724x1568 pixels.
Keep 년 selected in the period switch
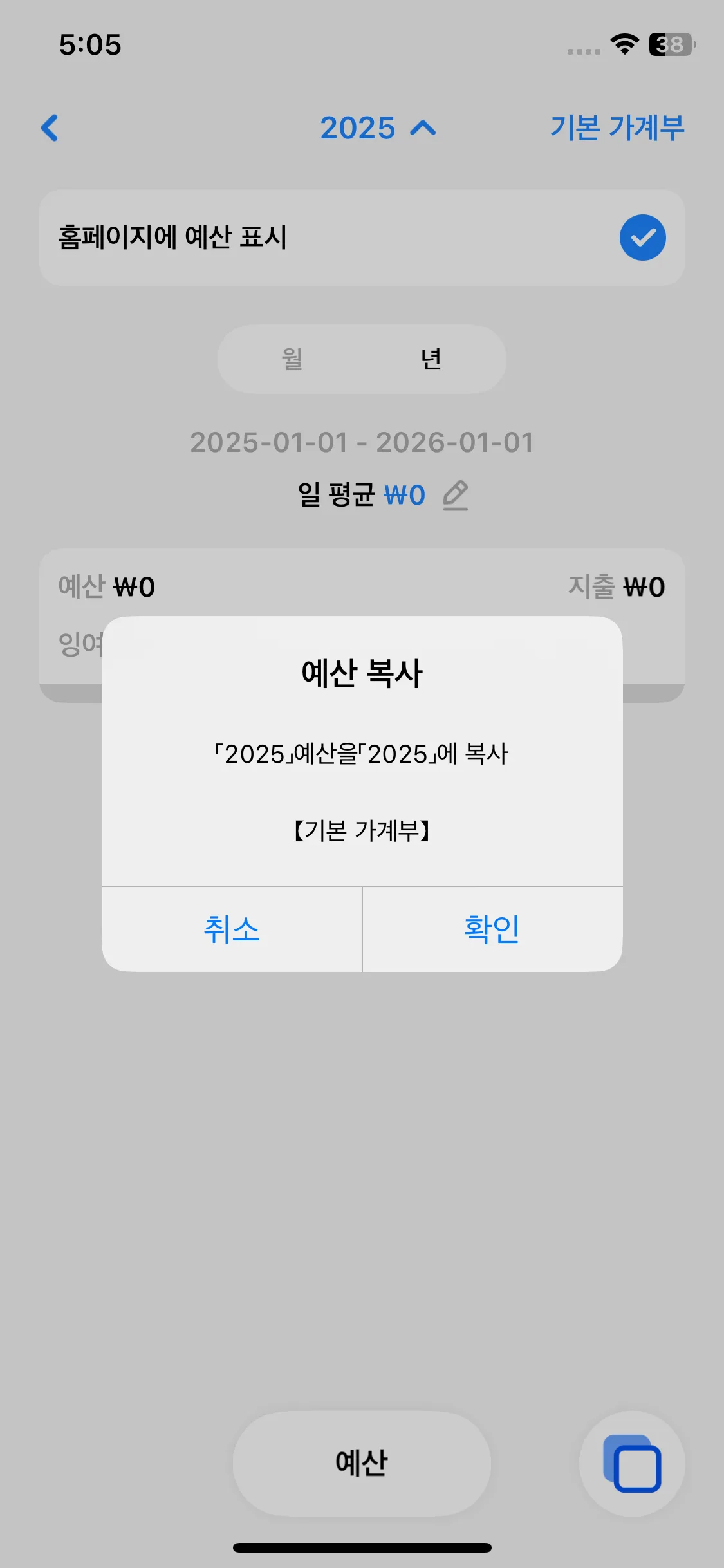click(x=431, y=359)
